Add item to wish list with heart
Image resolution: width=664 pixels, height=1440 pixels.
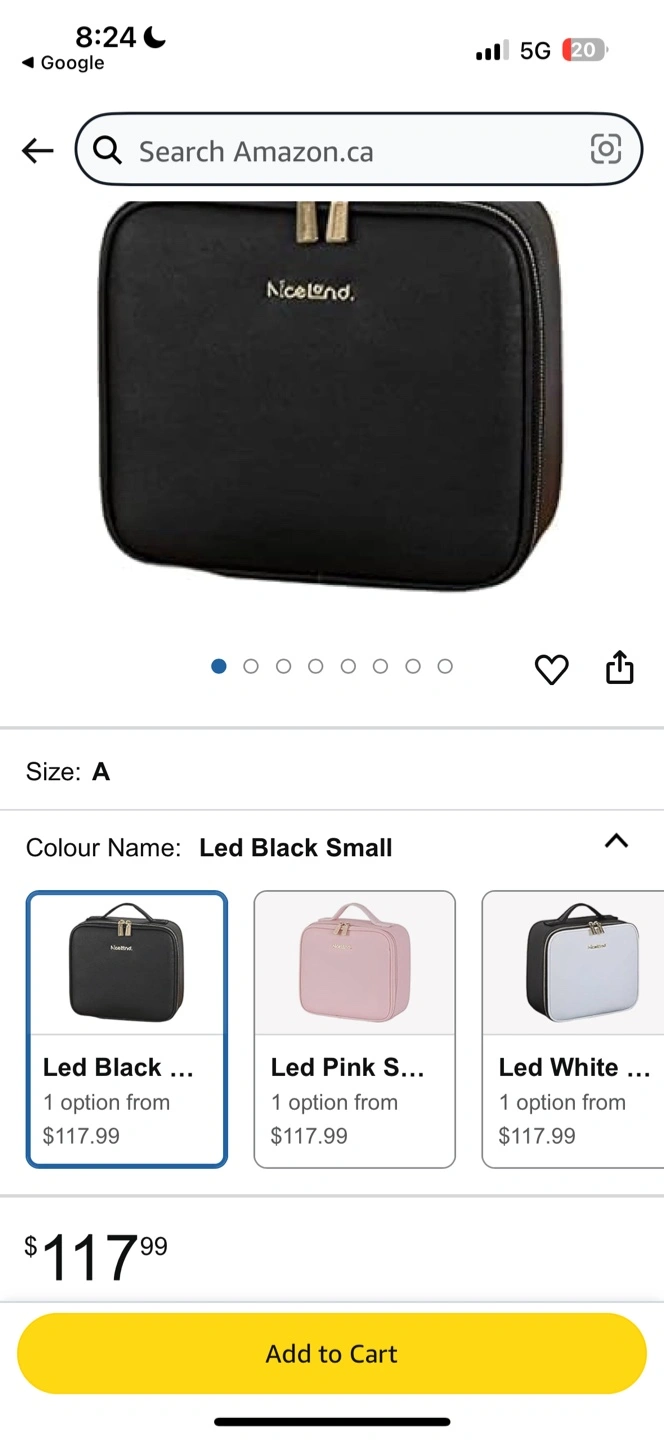point(551,669)
